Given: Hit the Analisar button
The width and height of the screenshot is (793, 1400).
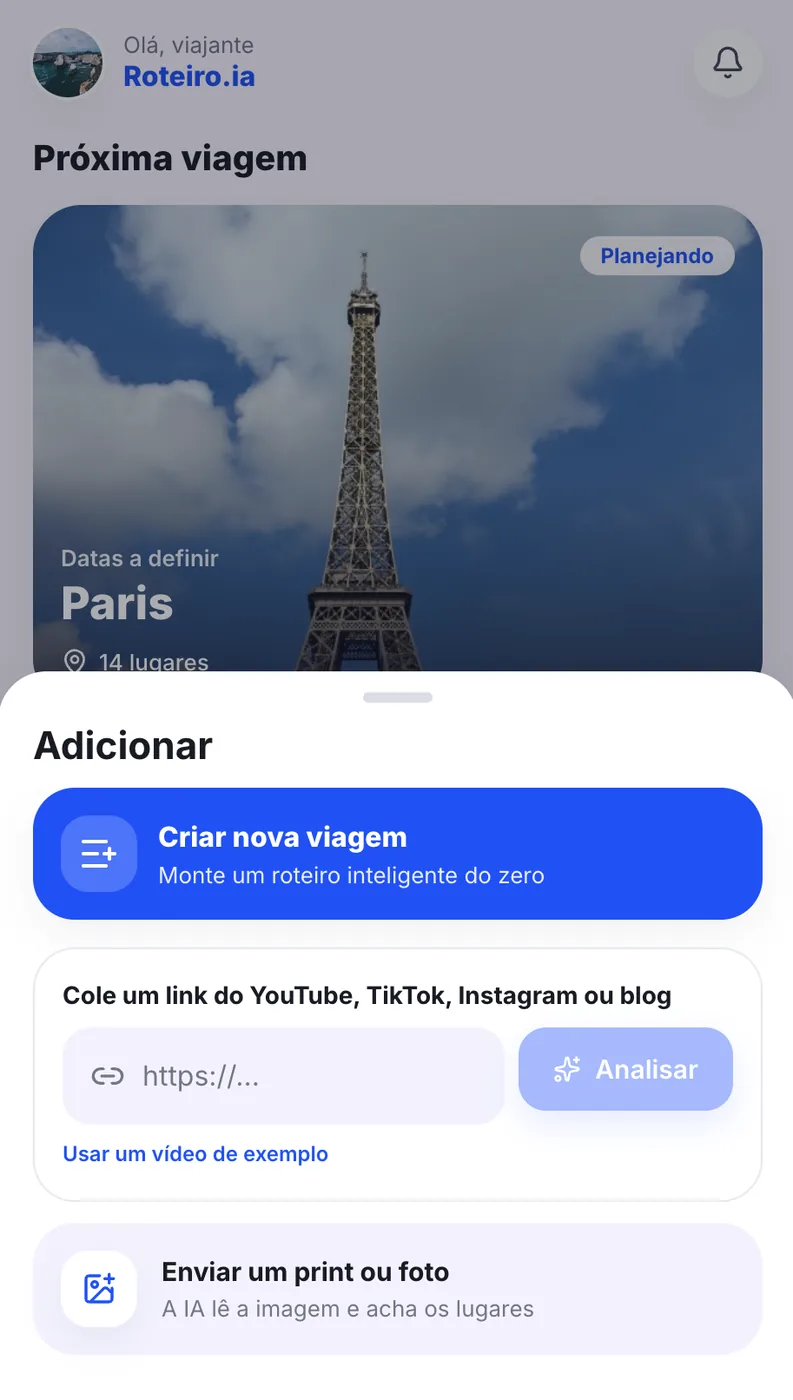Looking at the screenshot, I should click(x=625, y=1069).
